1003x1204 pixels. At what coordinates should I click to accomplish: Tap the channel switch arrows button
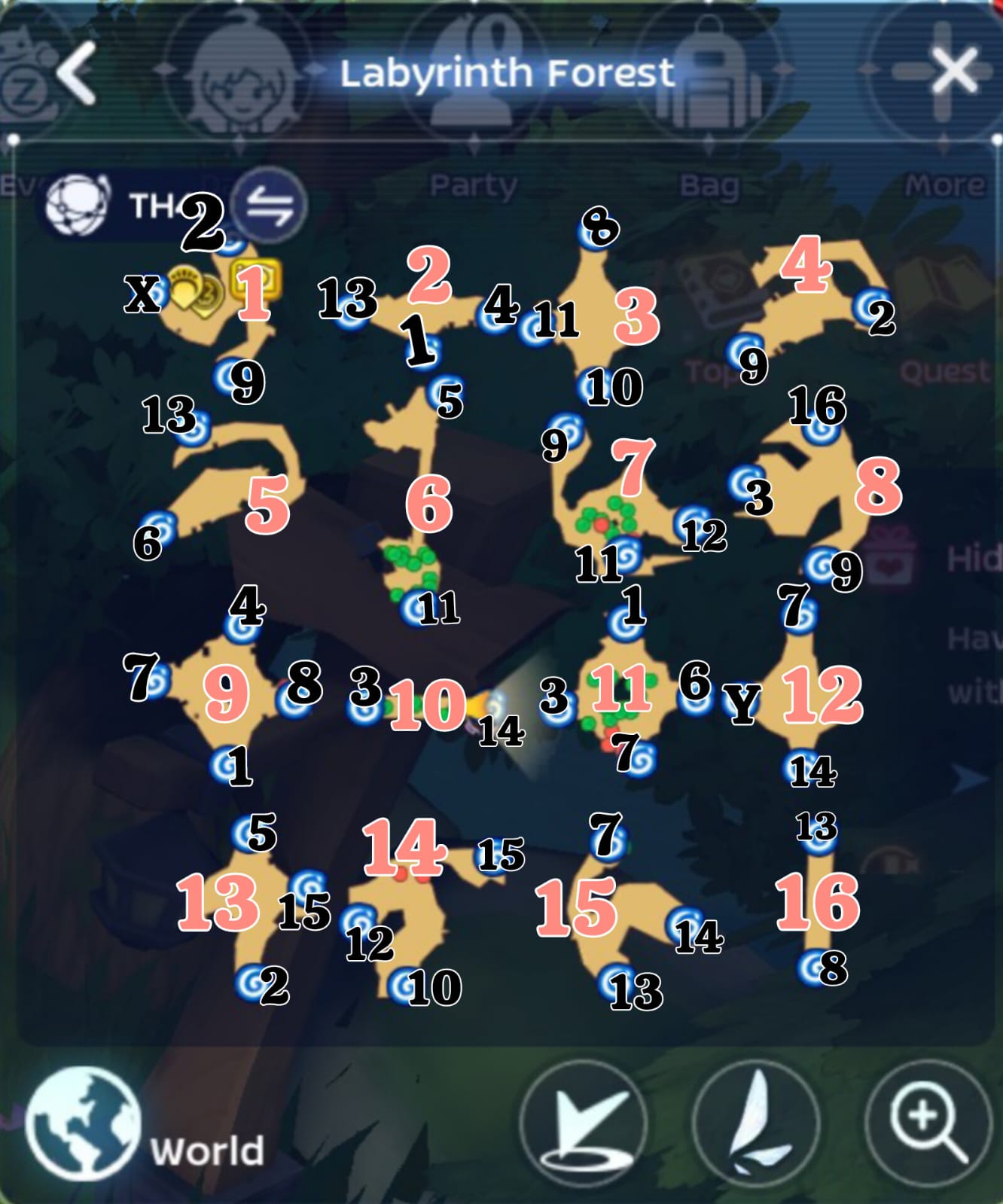click(x=270, y=205)
